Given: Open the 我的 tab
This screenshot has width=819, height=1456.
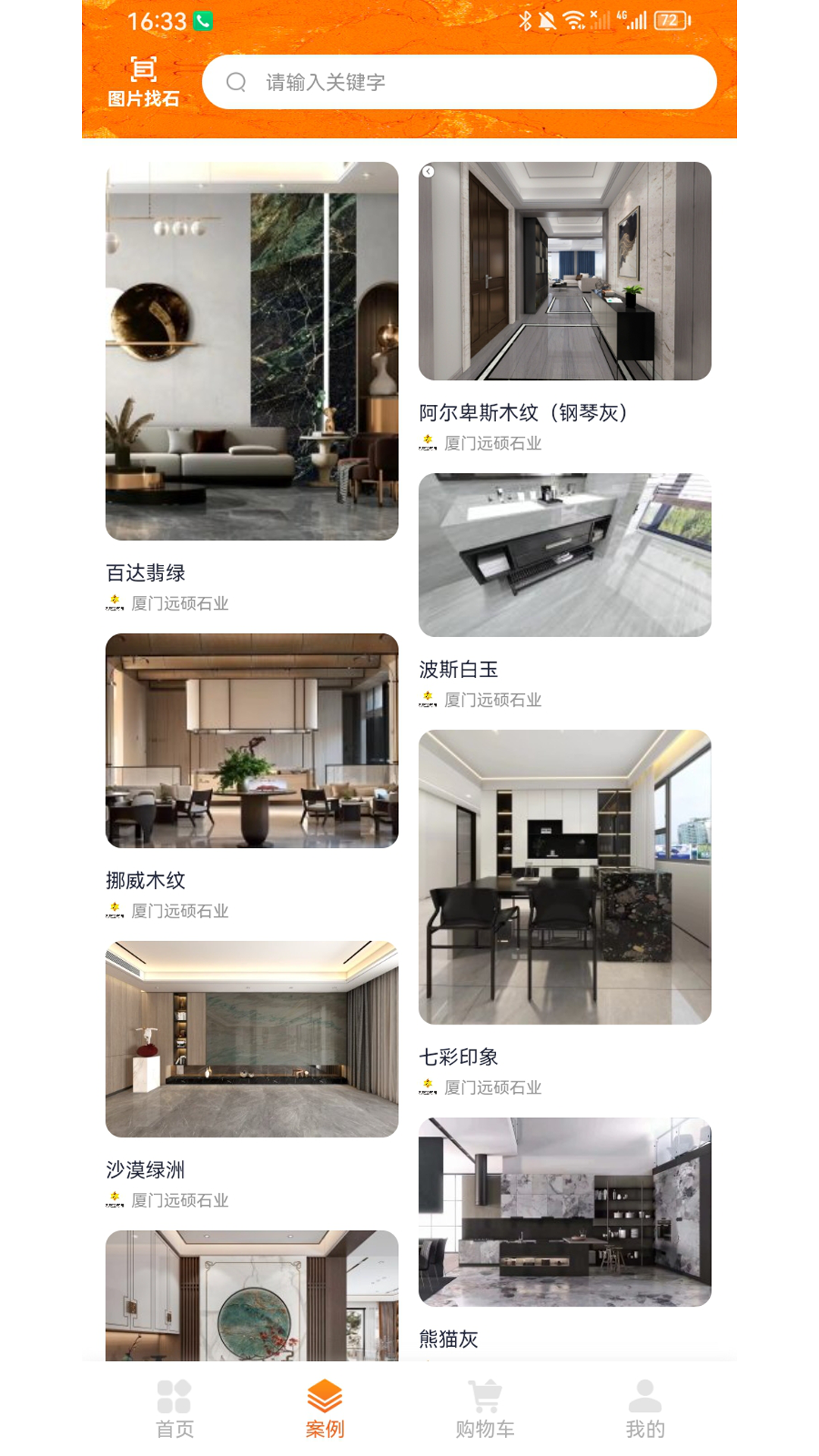Looking at the screenshot, I should pos(645,1409).
